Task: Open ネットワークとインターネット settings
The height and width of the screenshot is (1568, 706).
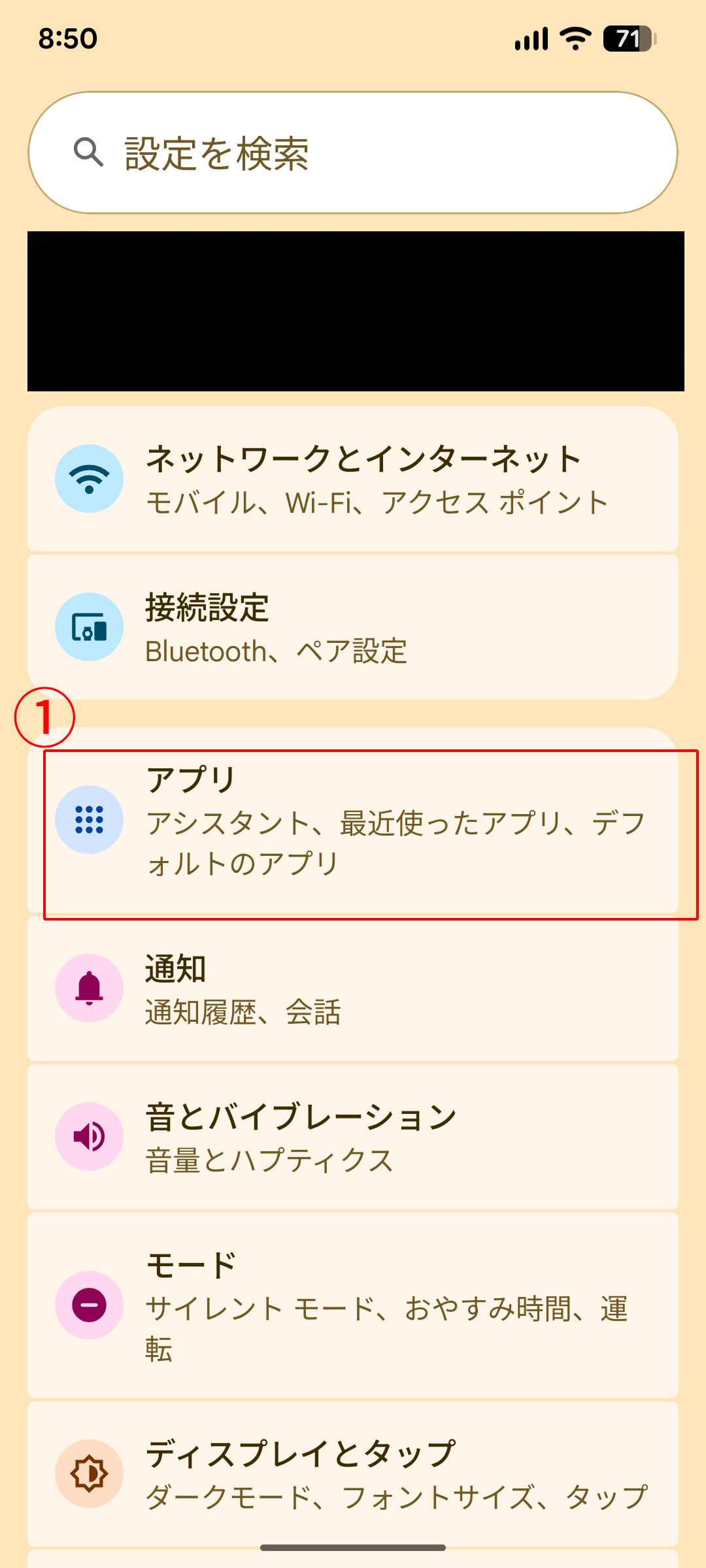Action: (x=353, y=480)
